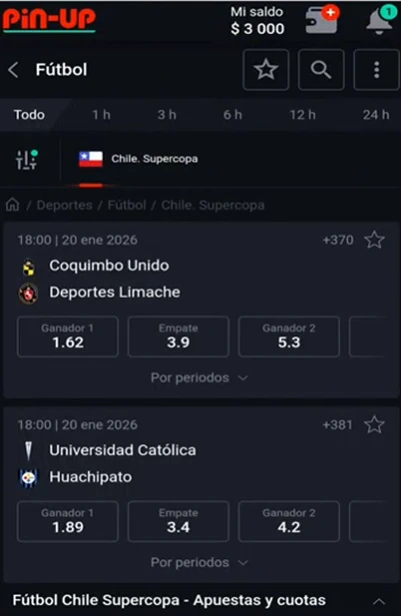Choose the 6 h time filter
This screenshot has height=616, width=401.
tap(233, 115)
